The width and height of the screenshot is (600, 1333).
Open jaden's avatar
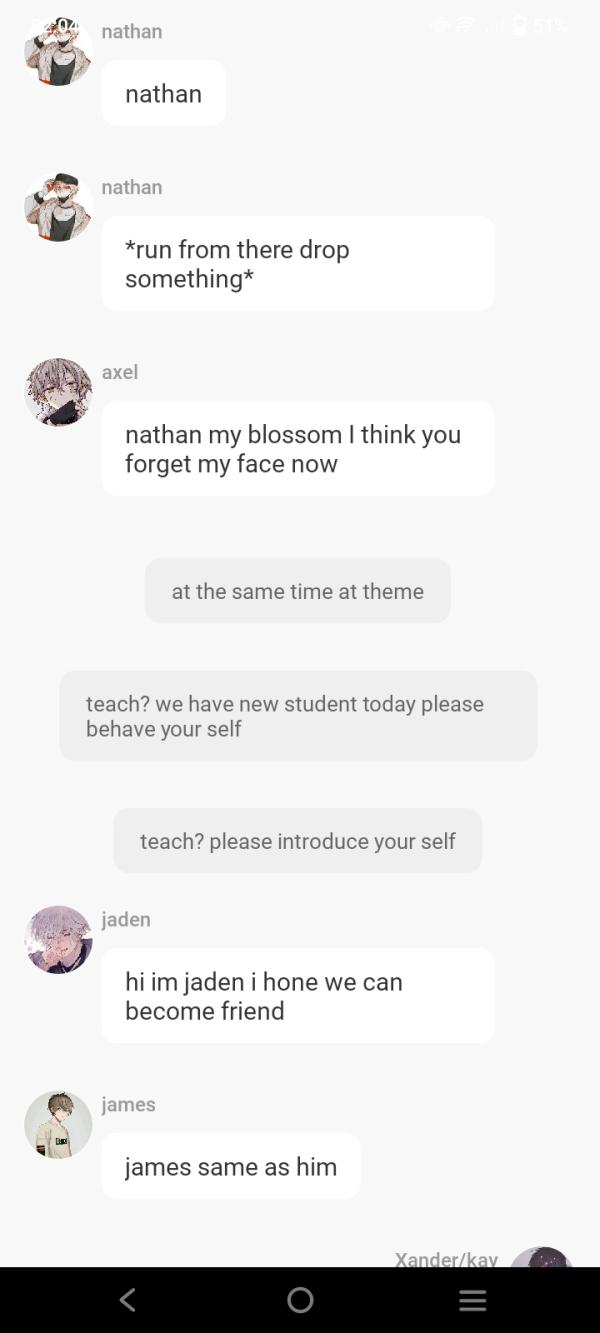[x=58, y=940]
